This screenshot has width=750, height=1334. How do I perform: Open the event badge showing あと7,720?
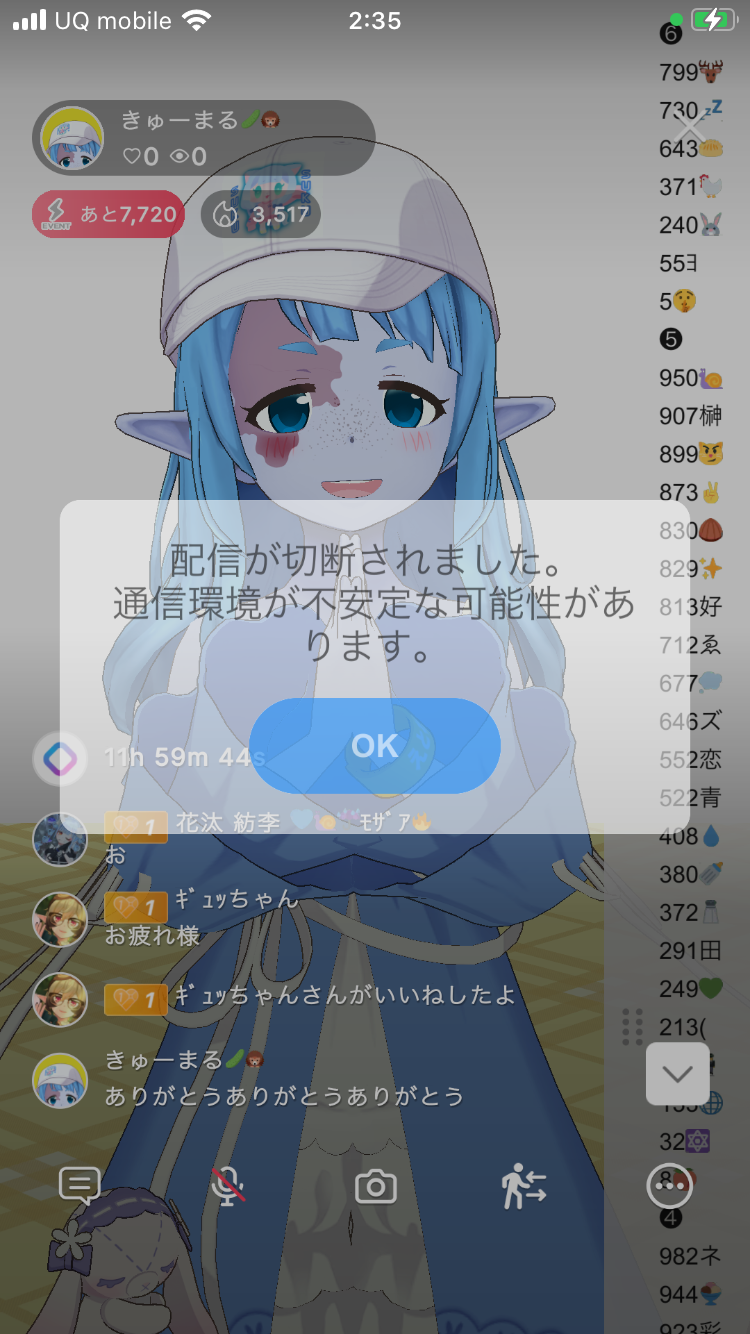(x=108, y=214)
